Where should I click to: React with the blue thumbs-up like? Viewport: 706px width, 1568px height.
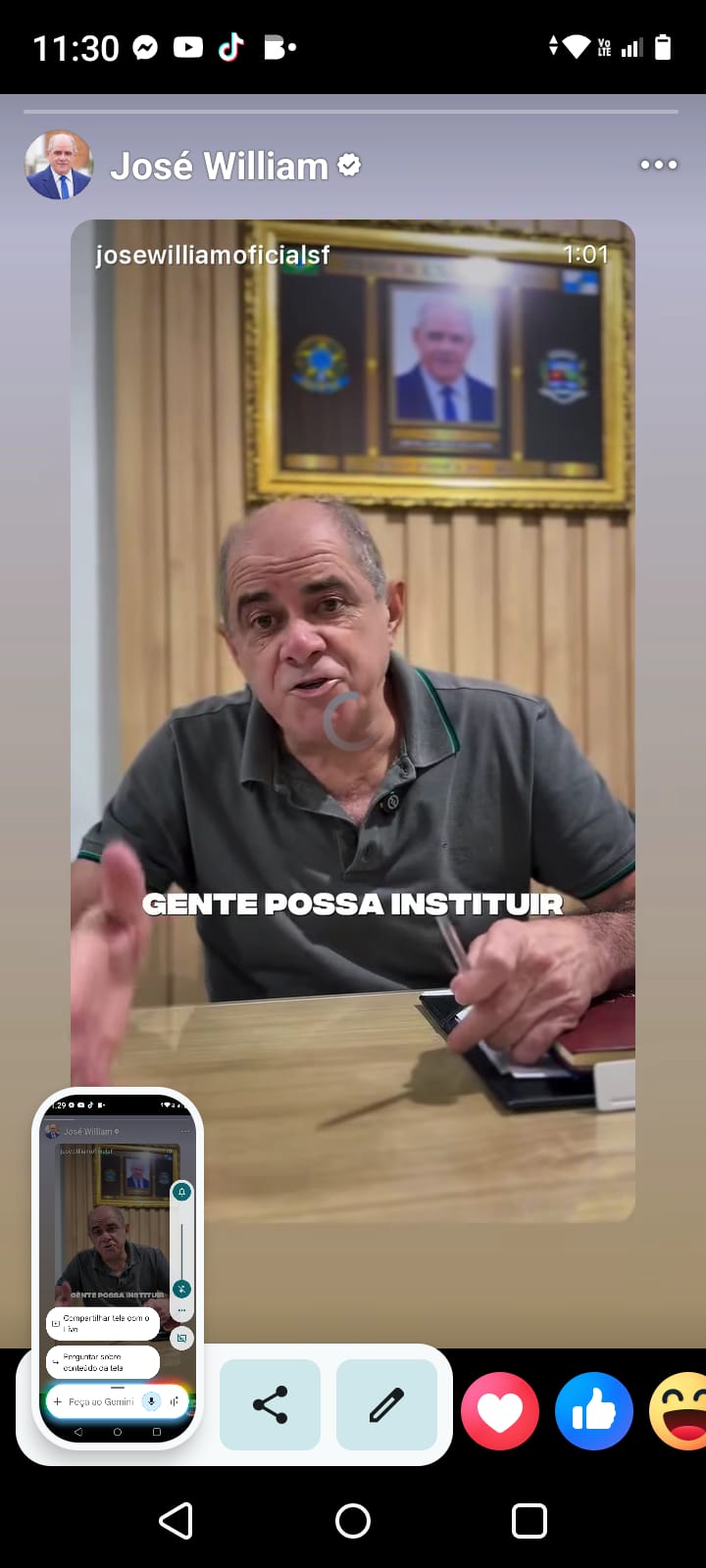click(594, 1411)
